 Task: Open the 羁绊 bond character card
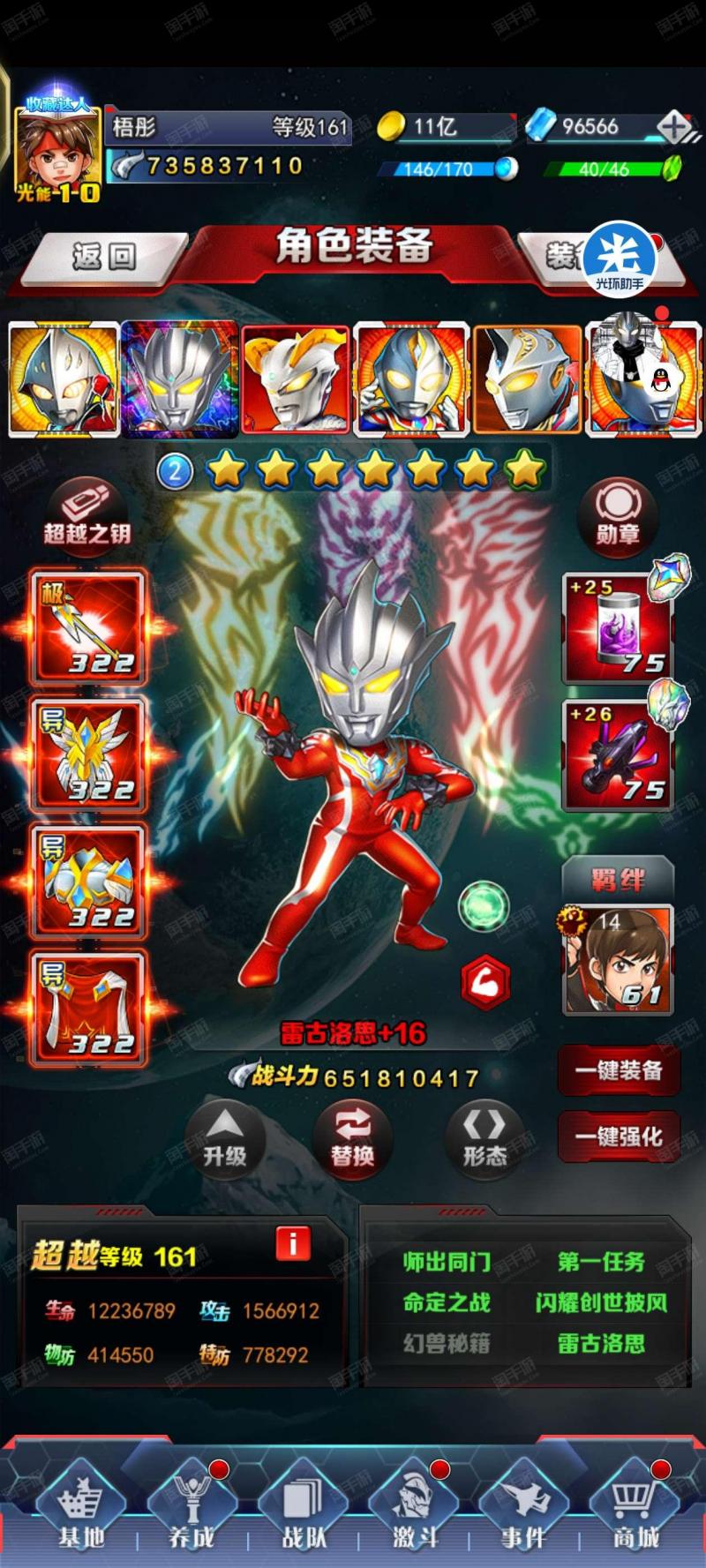618,960
